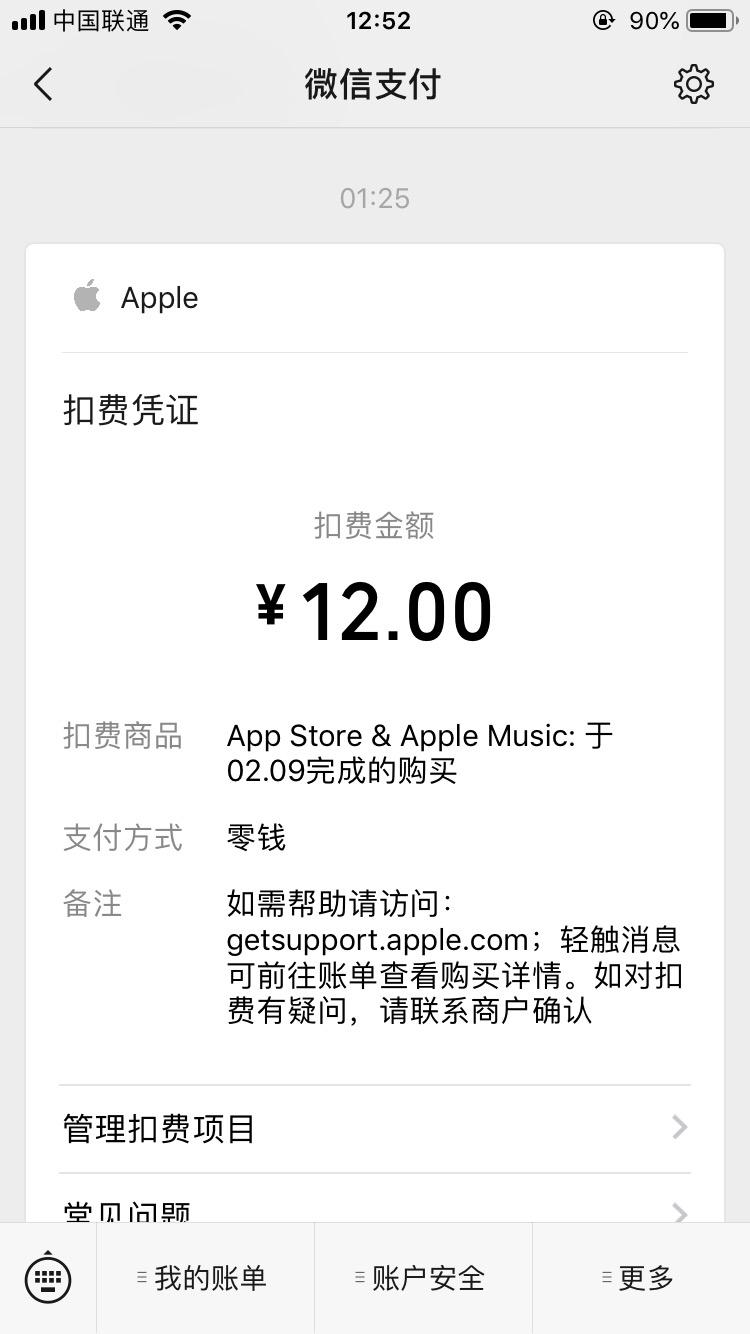Go back using the top-left arrow
750x1334 pixels.
[42, 85]
